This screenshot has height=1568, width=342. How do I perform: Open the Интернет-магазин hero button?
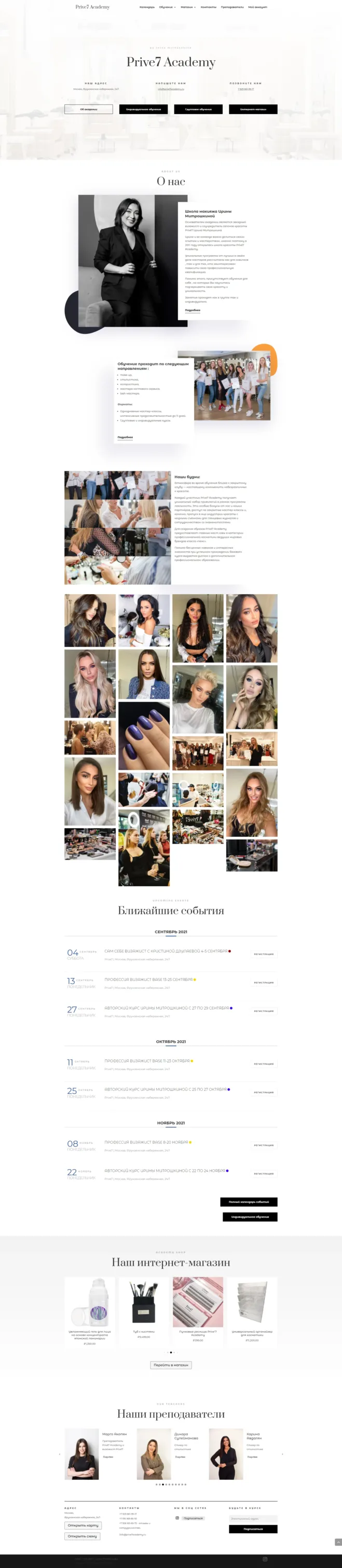[x=253, y=109]
